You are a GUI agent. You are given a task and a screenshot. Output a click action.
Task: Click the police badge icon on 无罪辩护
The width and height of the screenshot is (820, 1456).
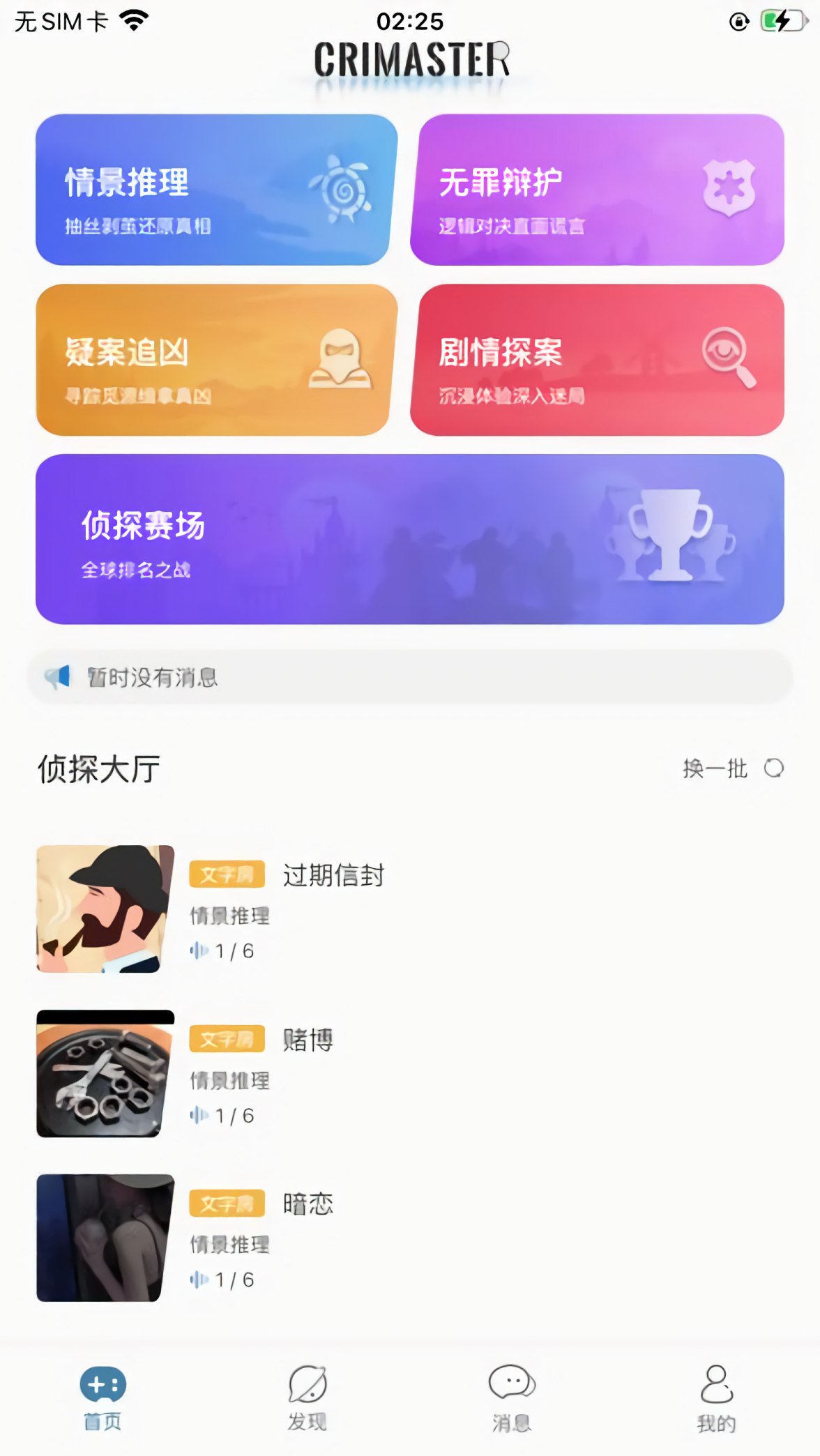click(728, 188)
